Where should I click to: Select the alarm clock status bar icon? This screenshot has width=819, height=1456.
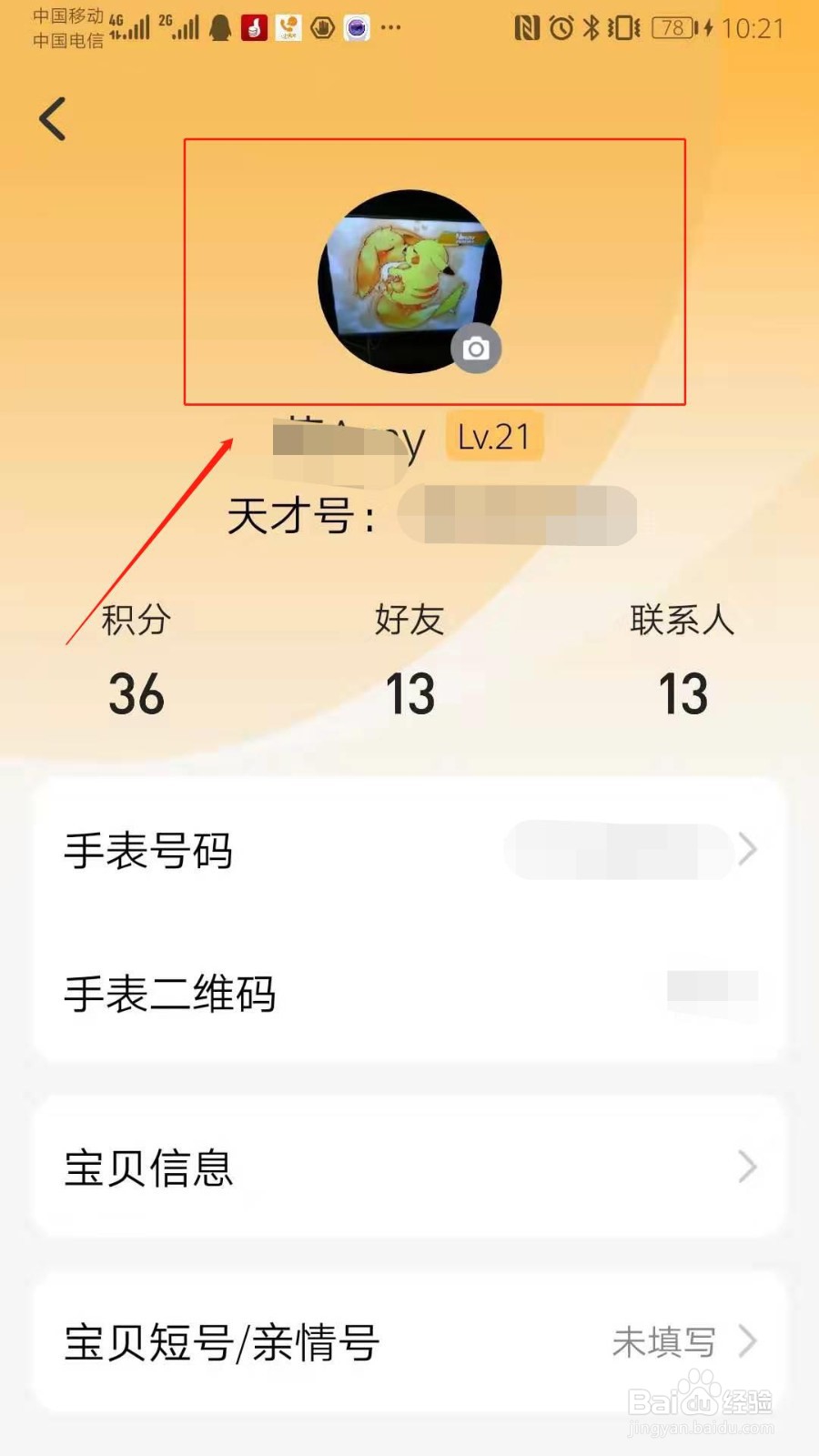(x=563, y=28)
